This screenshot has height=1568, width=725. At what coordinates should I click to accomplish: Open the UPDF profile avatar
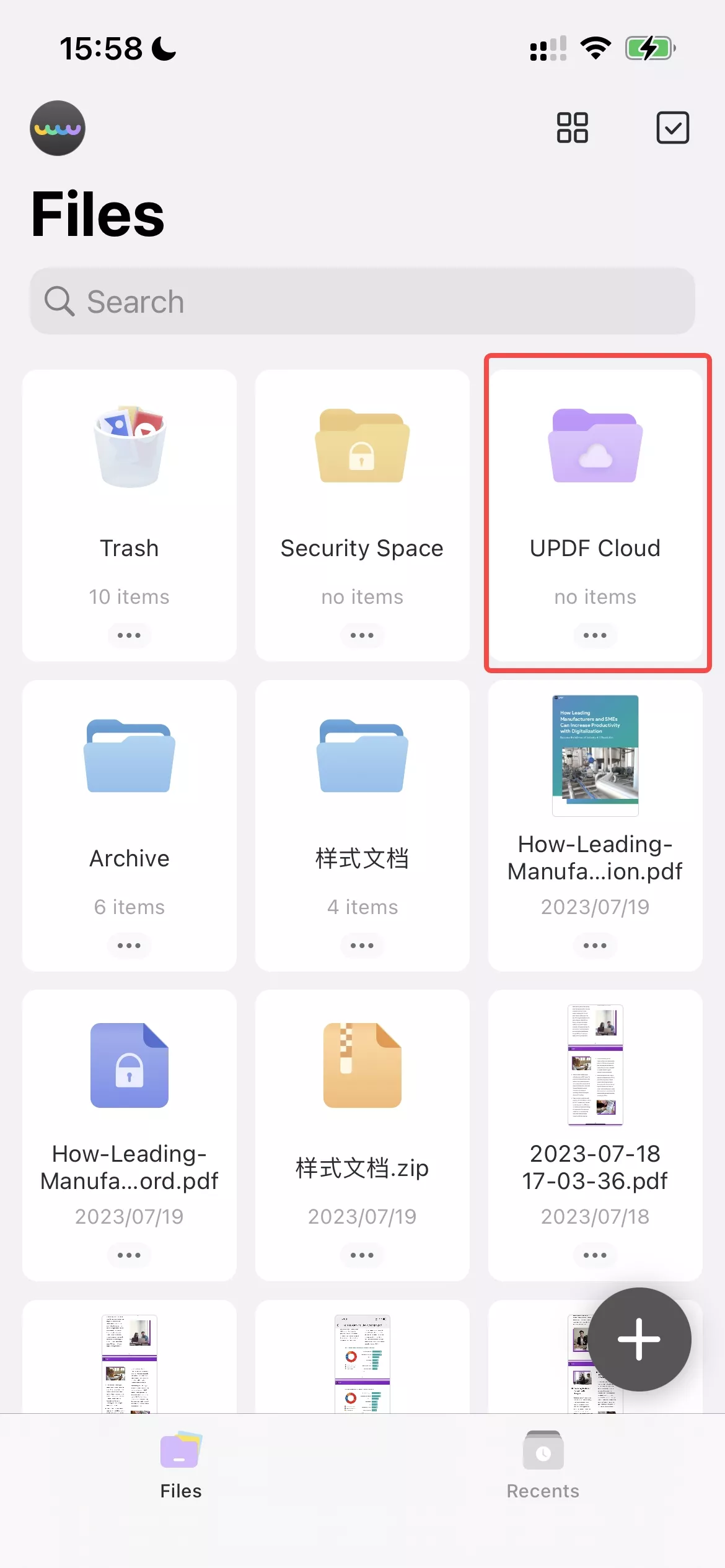pos(57,128)
